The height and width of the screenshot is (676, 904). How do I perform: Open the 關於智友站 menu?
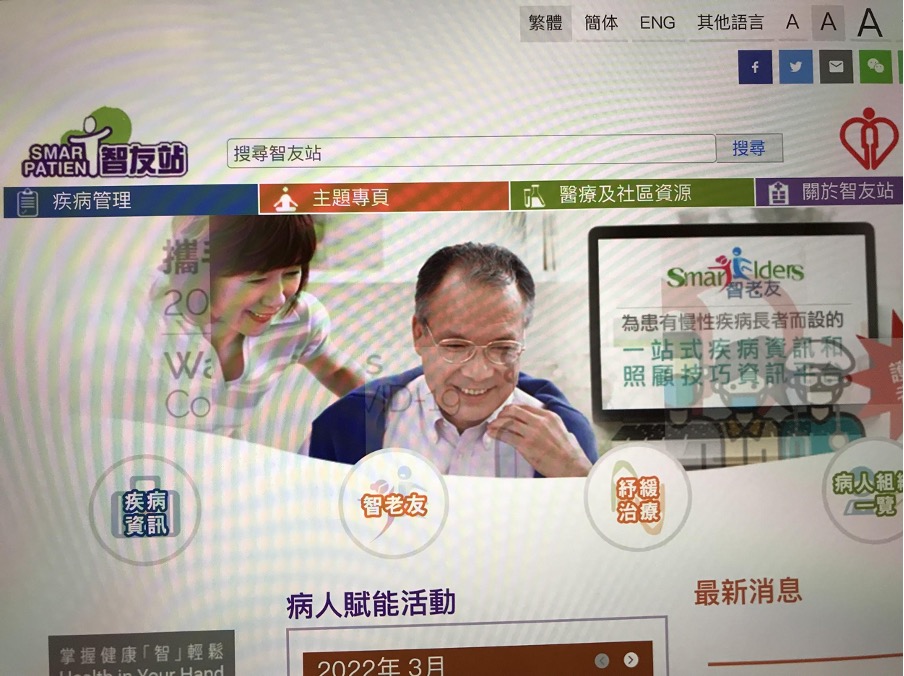pyautogui.click(x=830, y=191)
